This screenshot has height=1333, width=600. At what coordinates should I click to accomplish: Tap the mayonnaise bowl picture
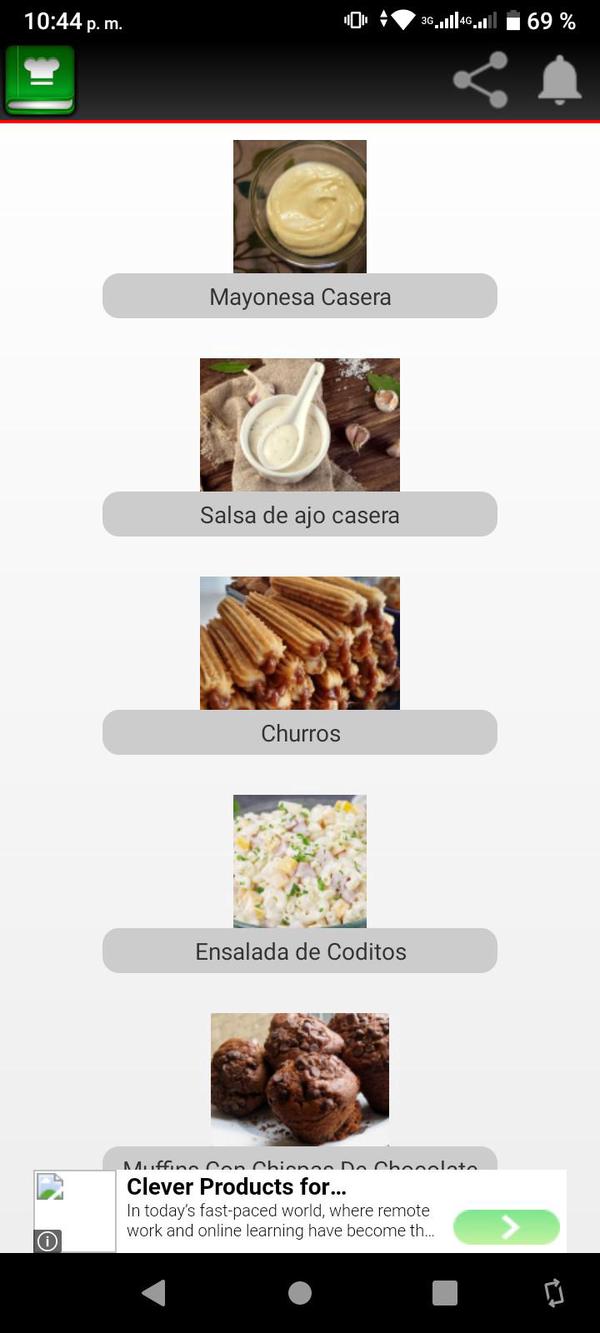click(x=300, y=206)
